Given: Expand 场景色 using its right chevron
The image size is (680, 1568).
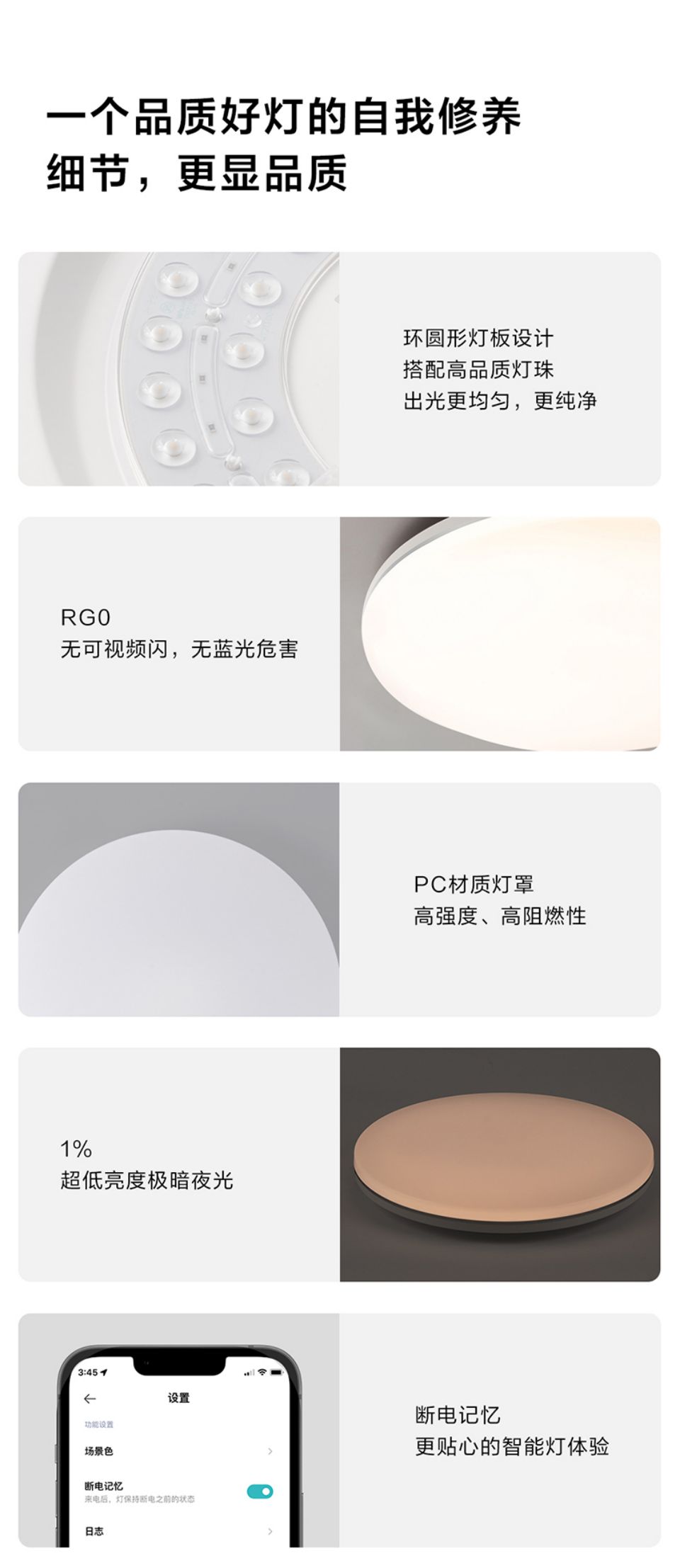Looking at the screenshot, I should pyautogui.click(x=270, y=1451).
